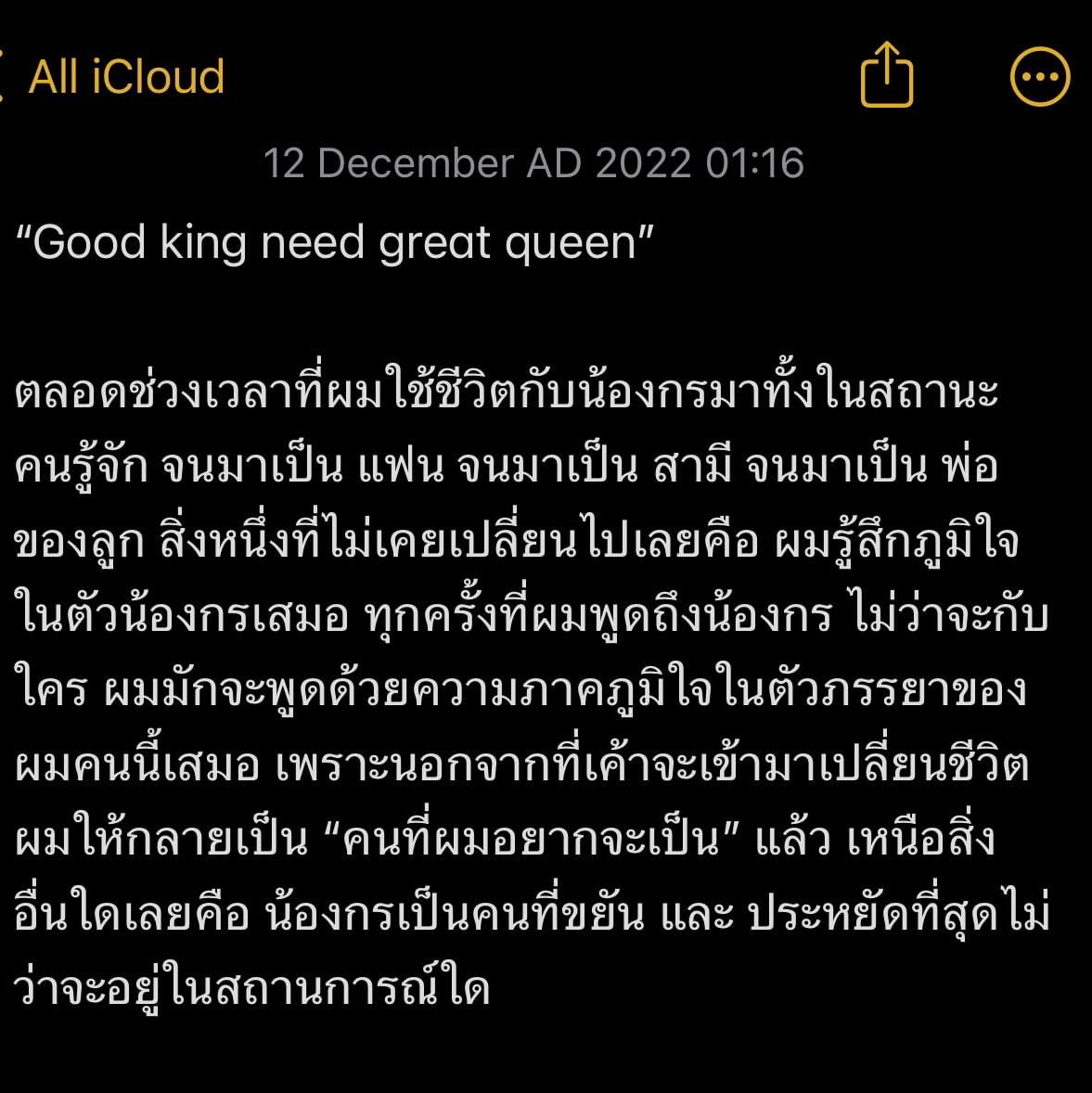Viewport: 1092px width, 1093px height.
Task: Share this note
Action: (887, 76)
